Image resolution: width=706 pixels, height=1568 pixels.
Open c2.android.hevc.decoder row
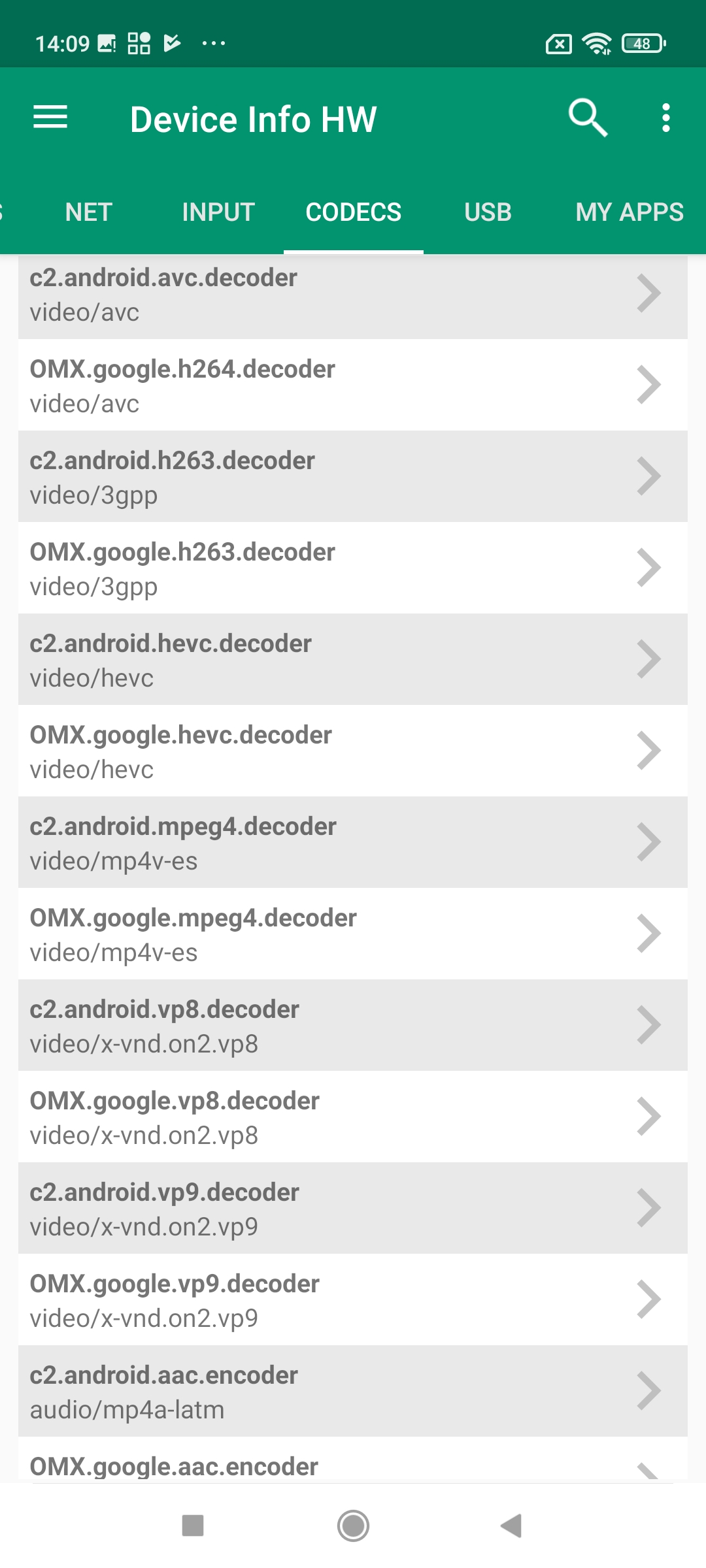[x=353, y=660]
